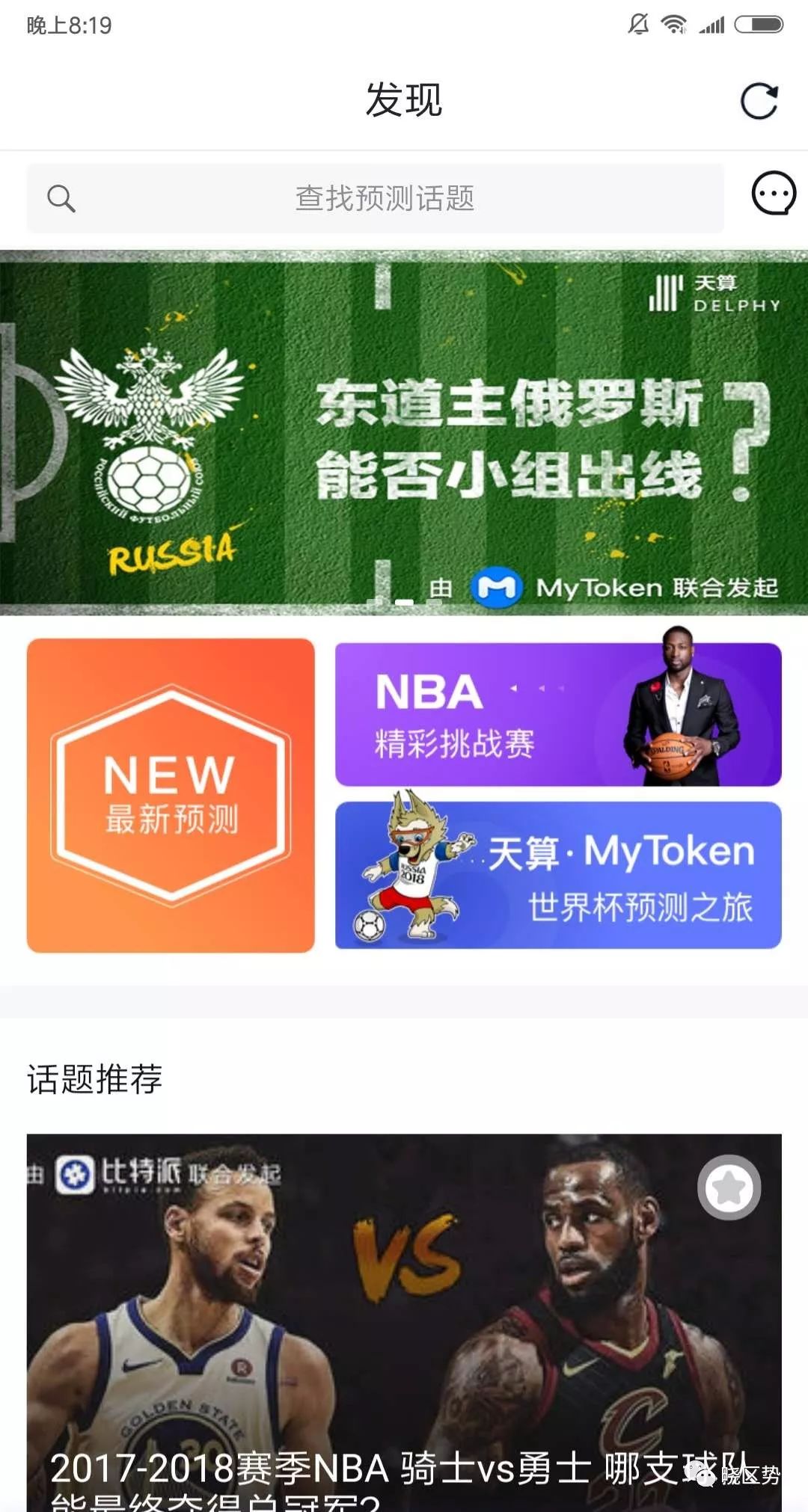The height and width of the screenshot is (1512, 808).
Task: Open the 世界杯预测之旅 card
Action: coord(557,875)
